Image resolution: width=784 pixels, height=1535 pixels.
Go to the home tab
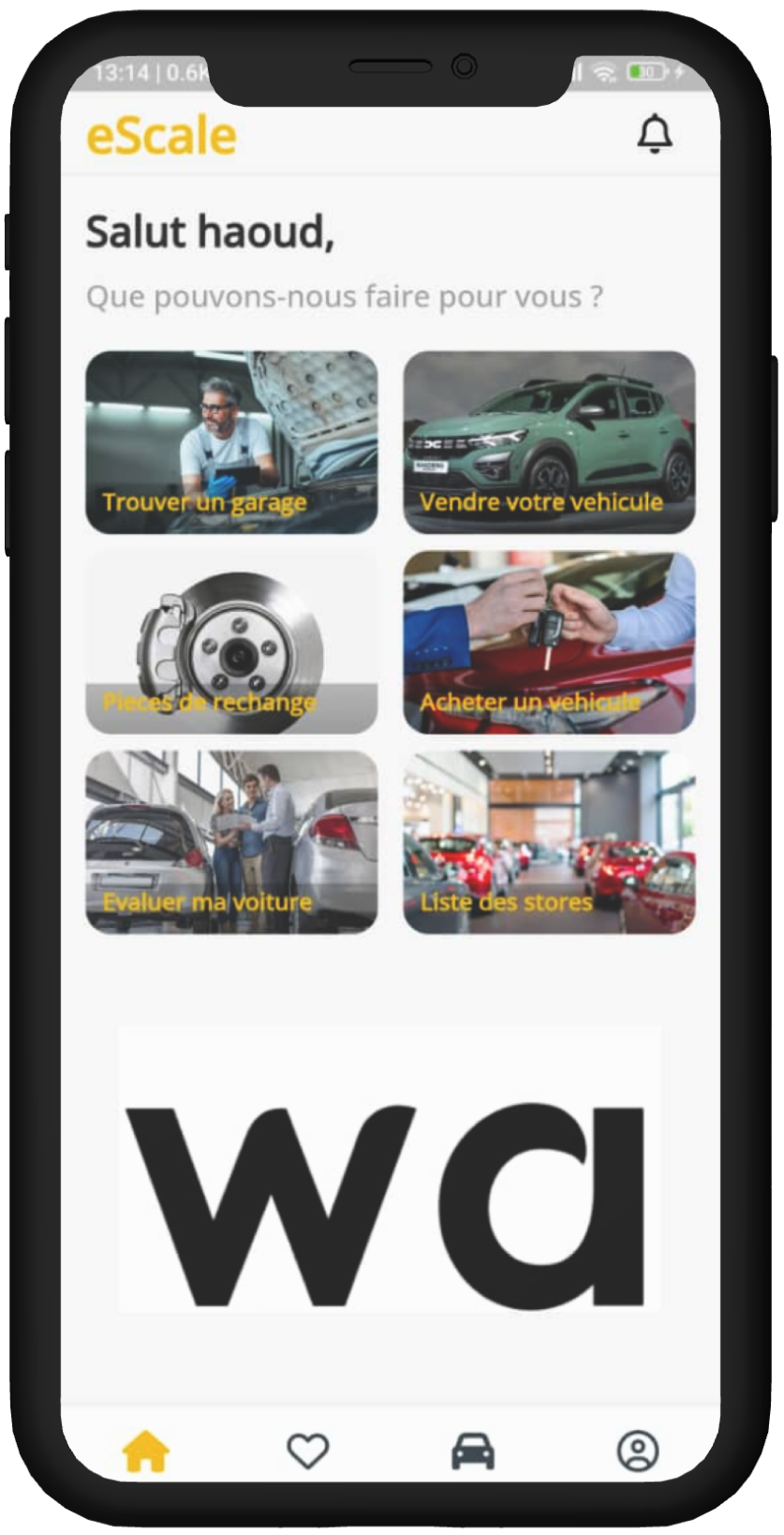click(x=146, y=1452)
